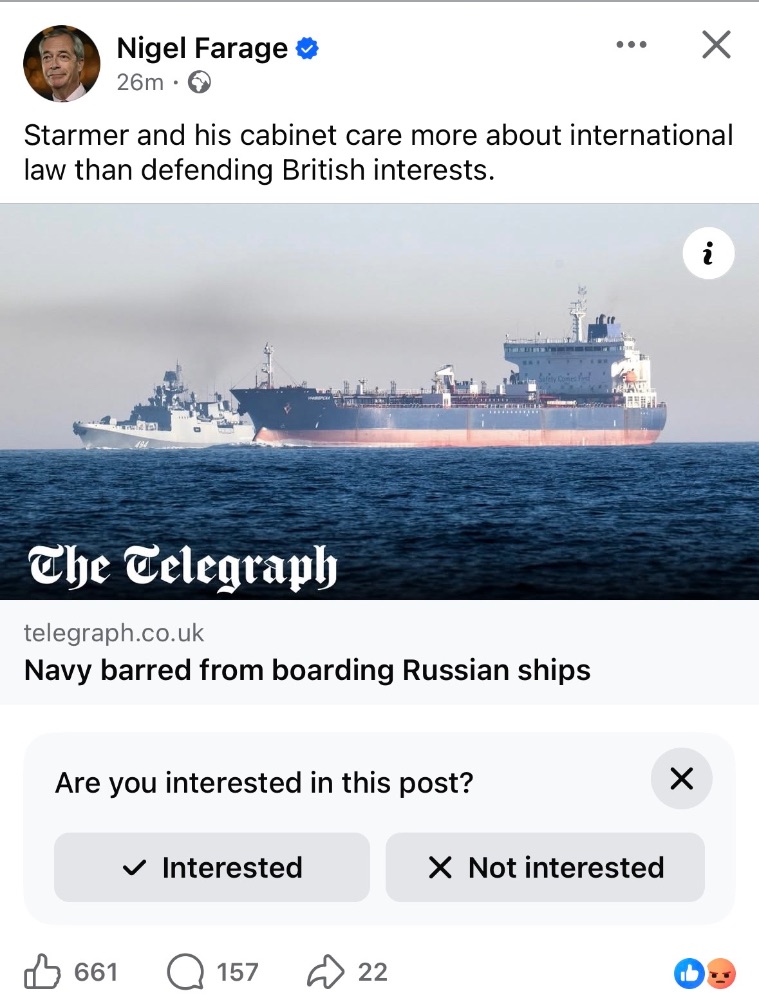The width and height of the screenshot is (759, 1000).
Task: Dismiss the 'Are you interested' prompt
Action: pyautogui.click(x=681, y=779)
